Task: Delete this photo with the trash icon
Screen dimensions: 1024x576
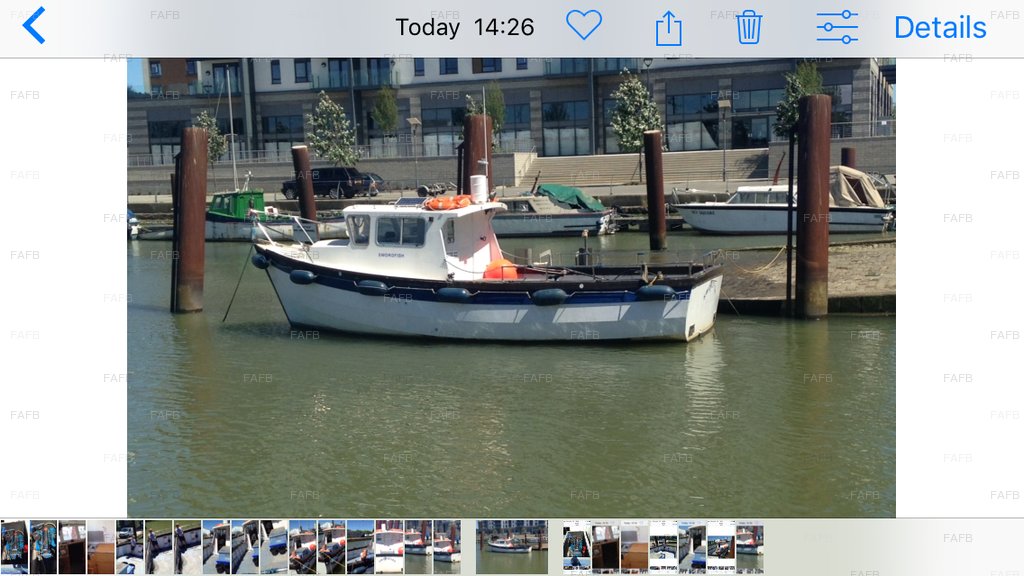Action: click(749, 27)
